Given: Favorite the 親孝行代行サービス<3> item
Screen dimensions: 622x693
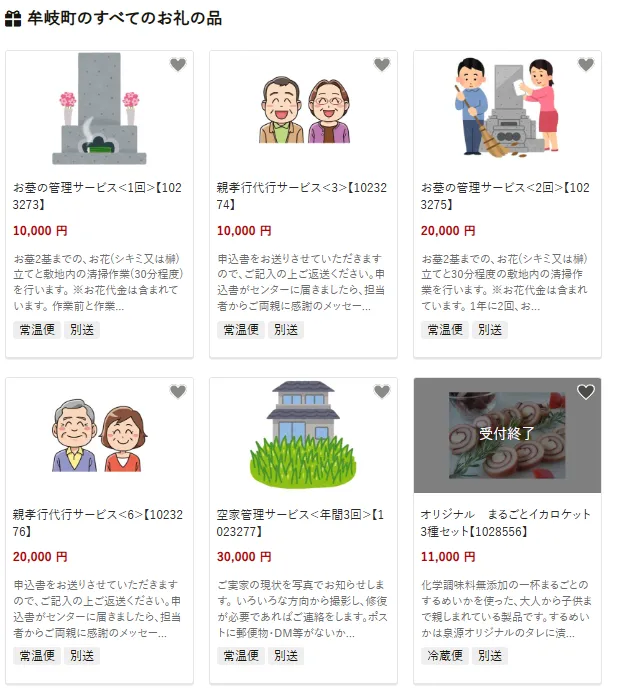Looking at the screenshot, I should tap(382, 65).
